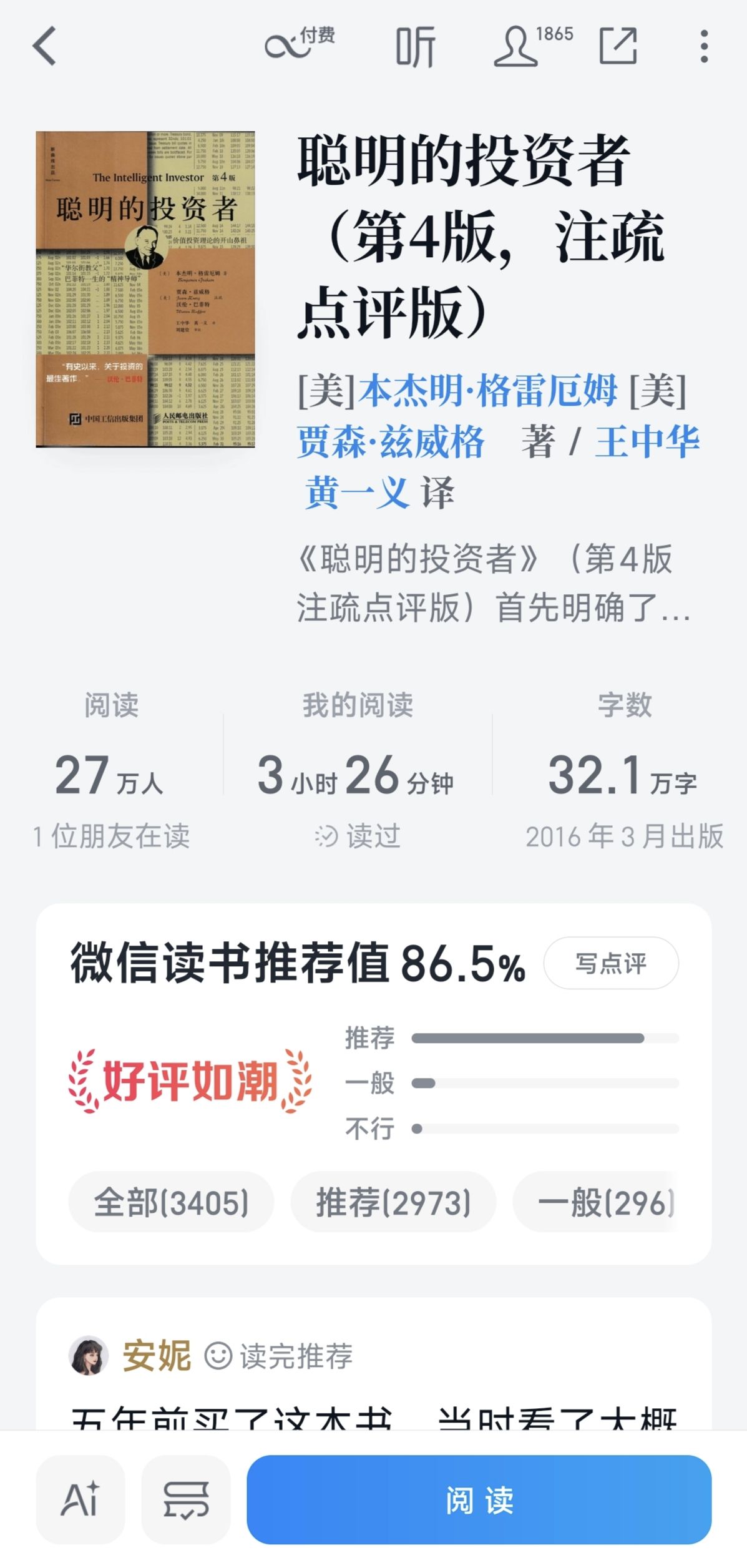Filter reviews by 推荐(2973)
747x1568 pixels.
(x=393, y=1202)
